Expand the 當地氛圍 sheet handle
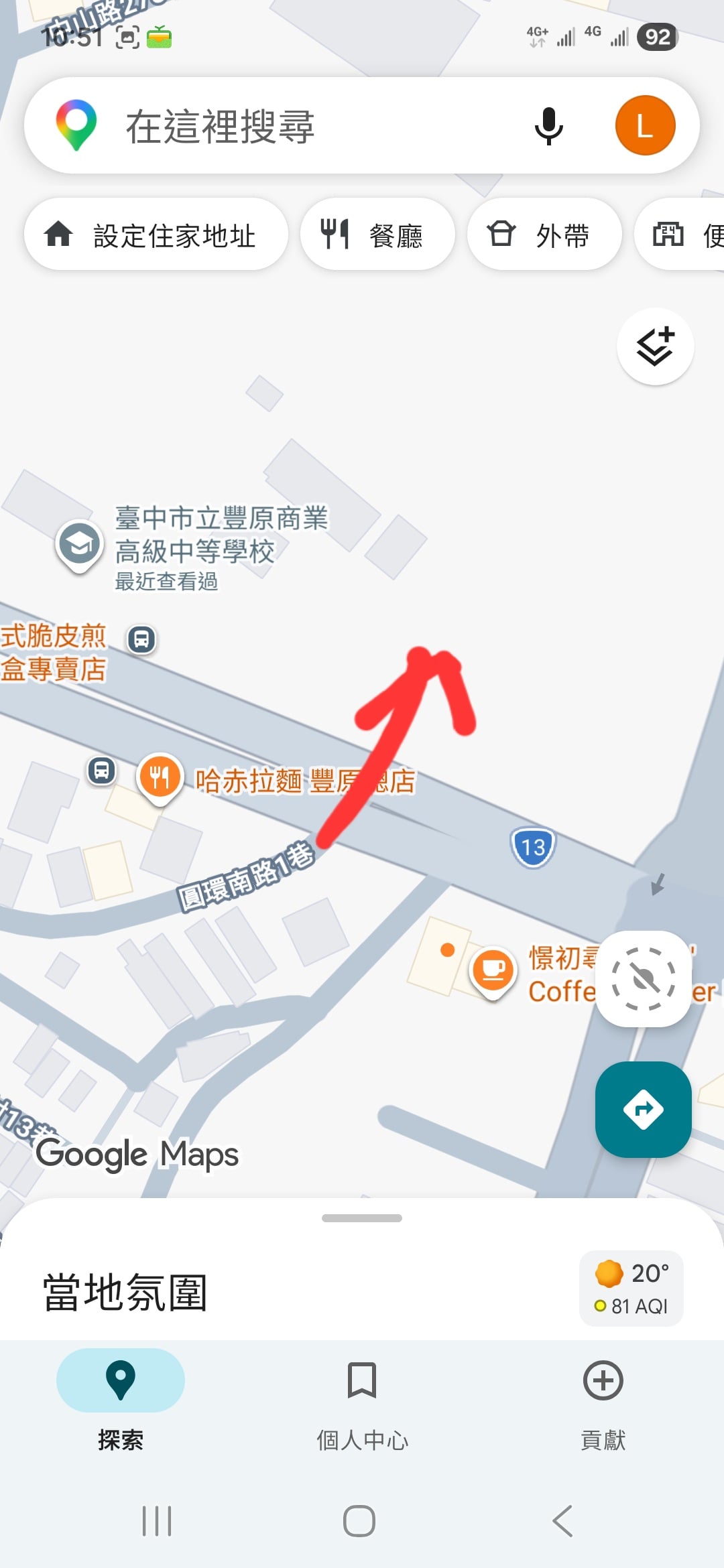Viewport: 724px width, 1568px height. point(362,1218)
